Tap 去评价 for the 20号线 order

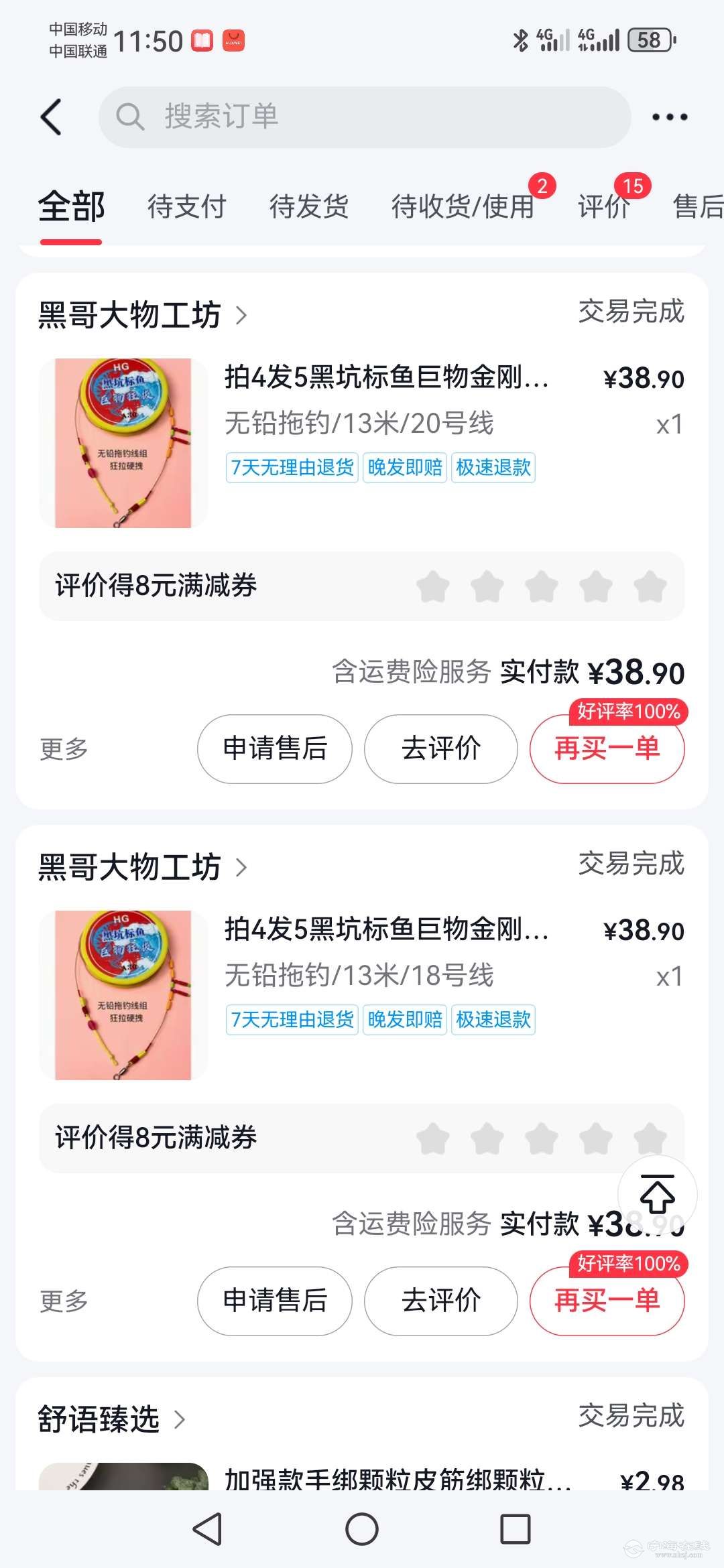click(x=440, y=748)
